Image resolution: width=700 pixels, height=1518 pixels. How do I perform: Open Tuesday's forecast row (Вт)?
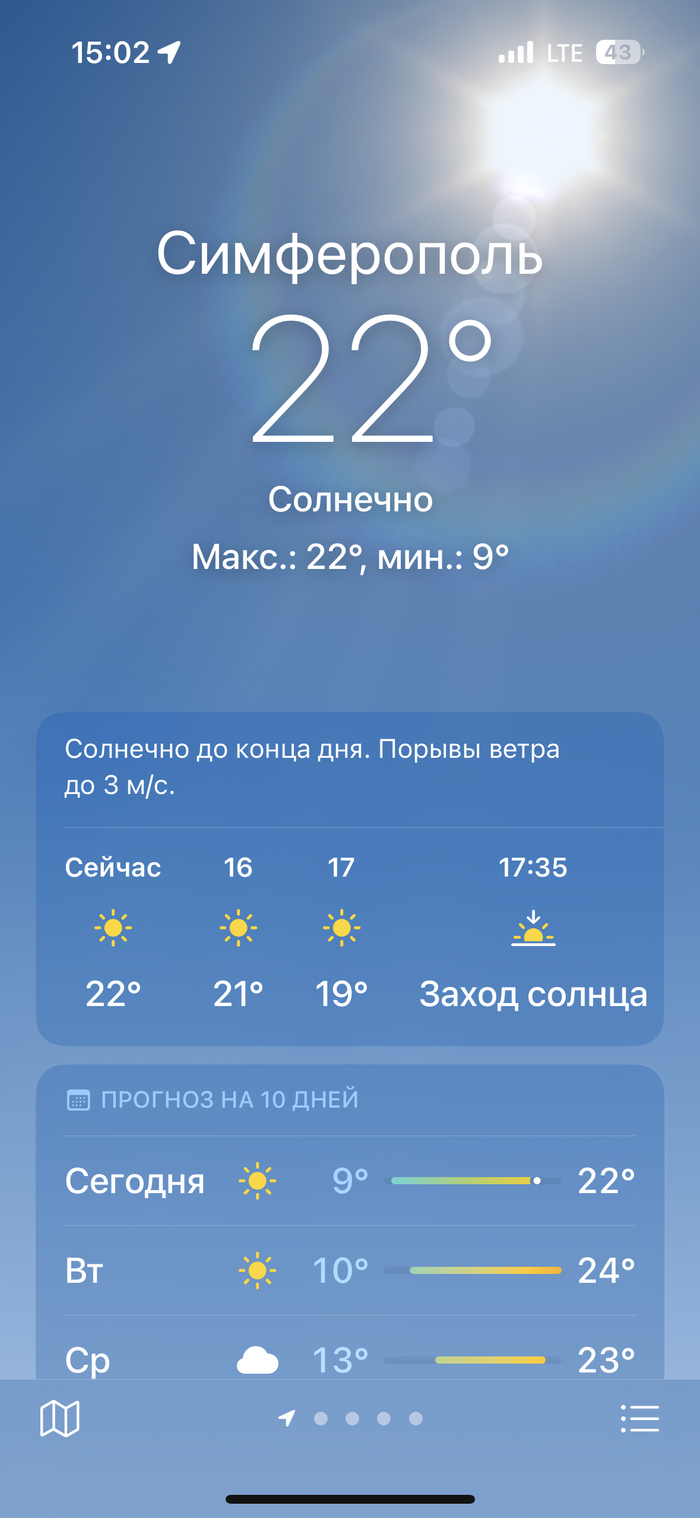[350, 1271]
